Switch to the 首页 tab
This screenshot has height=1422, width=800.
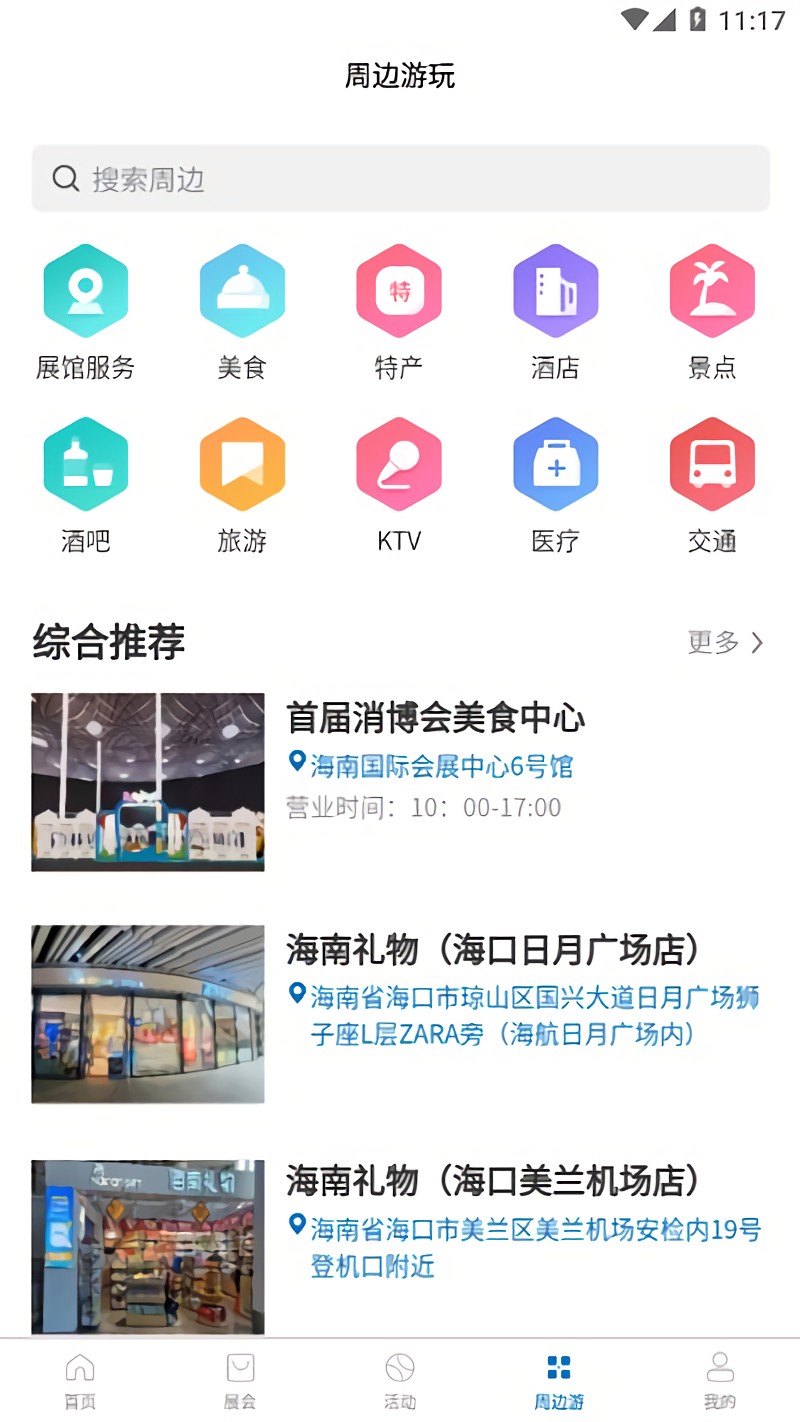[x=80, y=1380]
